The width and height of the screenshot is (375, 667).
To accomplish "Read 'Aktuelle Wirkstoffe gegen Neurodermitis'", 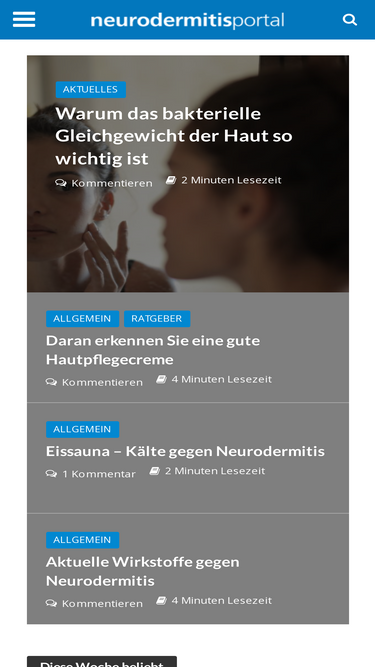I will 142,571.
